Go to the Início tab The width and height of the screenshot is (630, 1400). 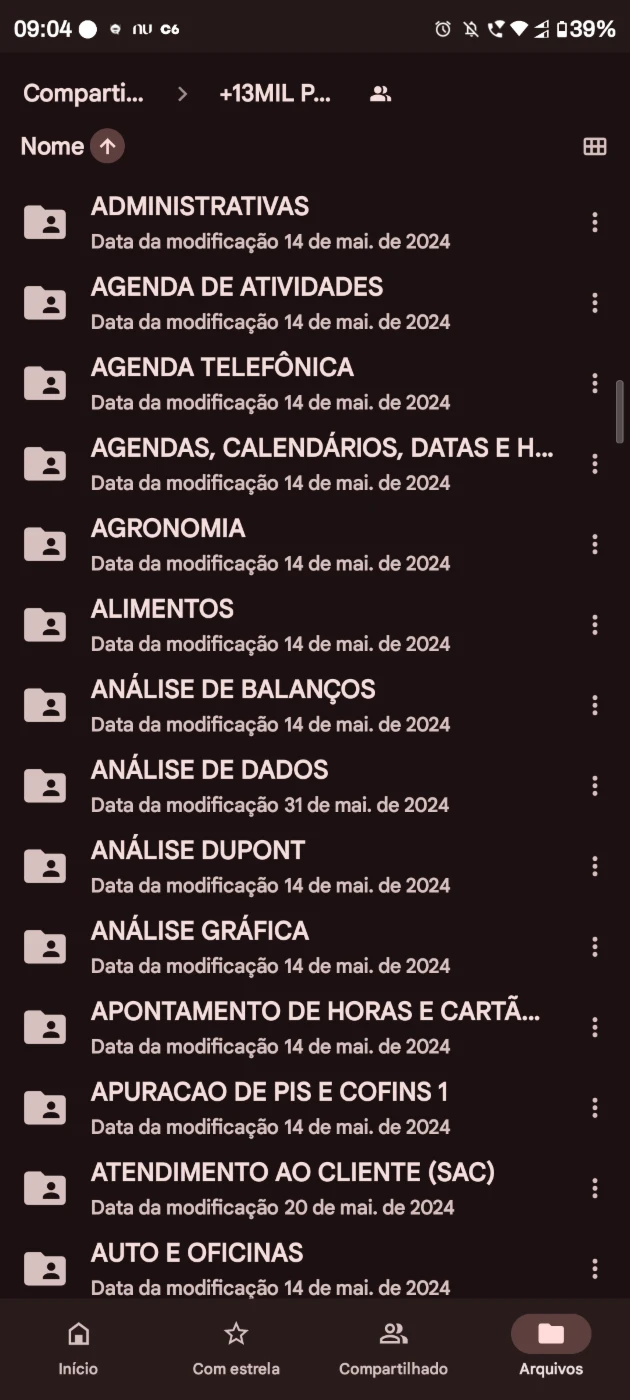(78, 1347)
